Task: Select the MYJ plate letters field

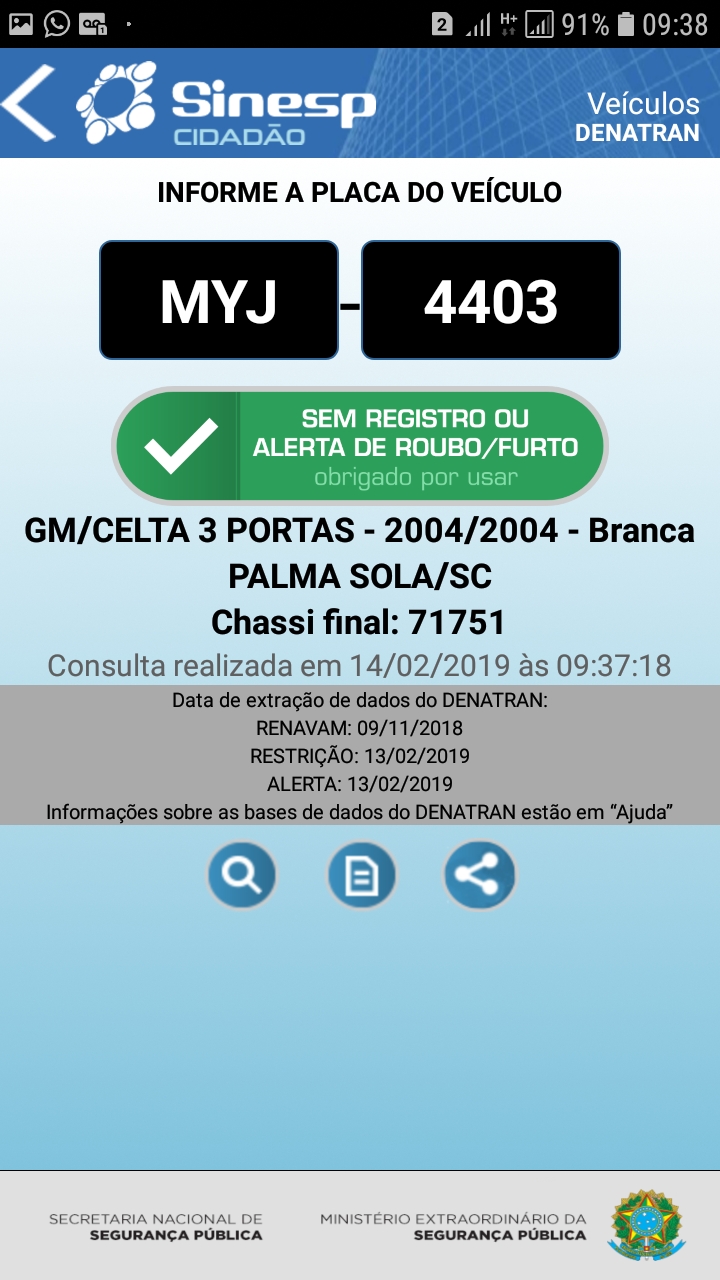Action: click(x=219, y=298)
